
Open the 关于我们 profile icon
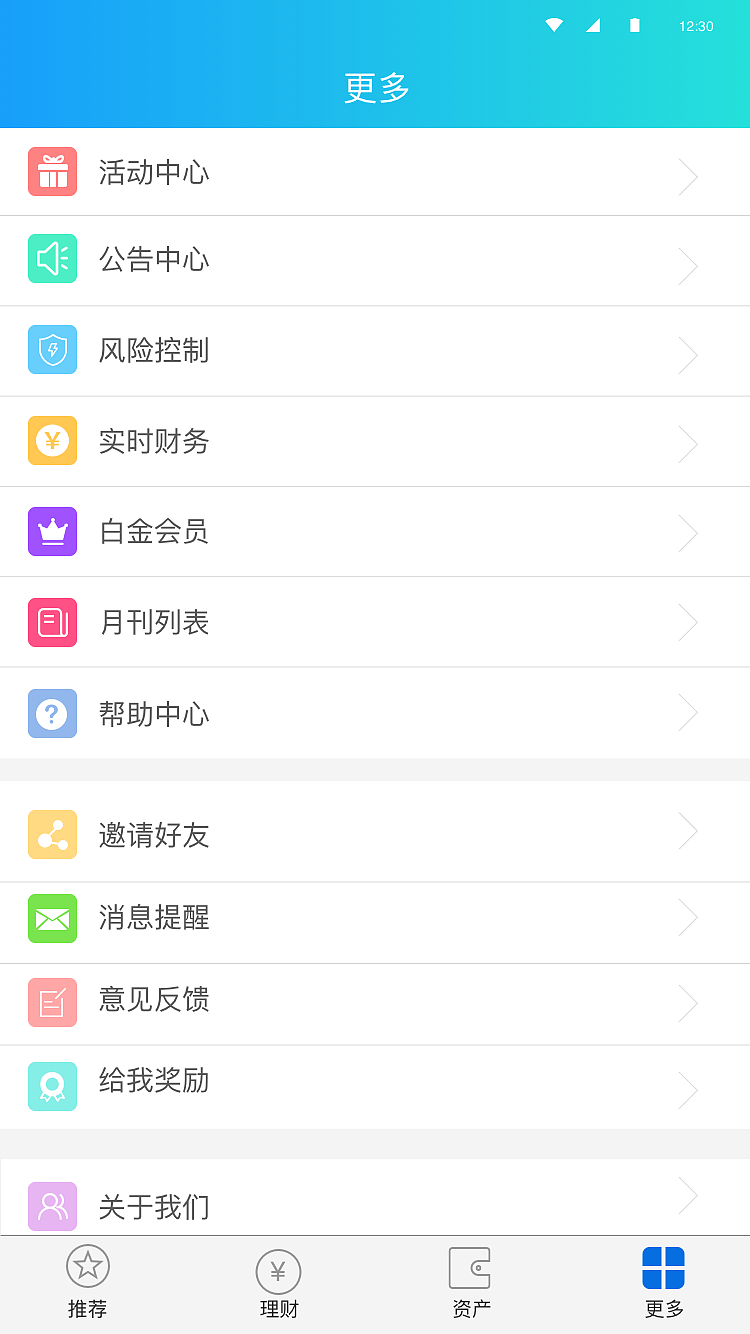(x=52, y=1206)
